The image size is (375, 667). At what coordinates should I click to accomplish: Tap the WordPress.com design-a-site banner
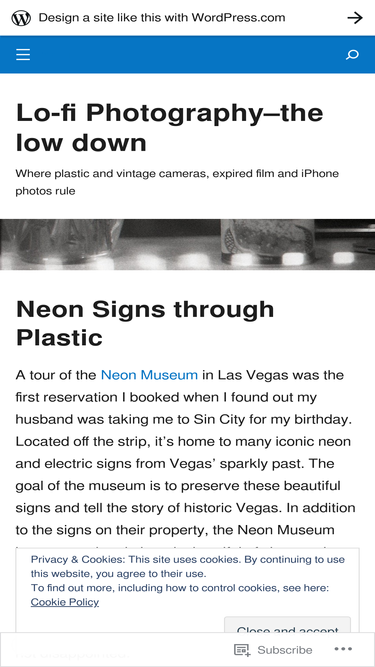point(188,18)
